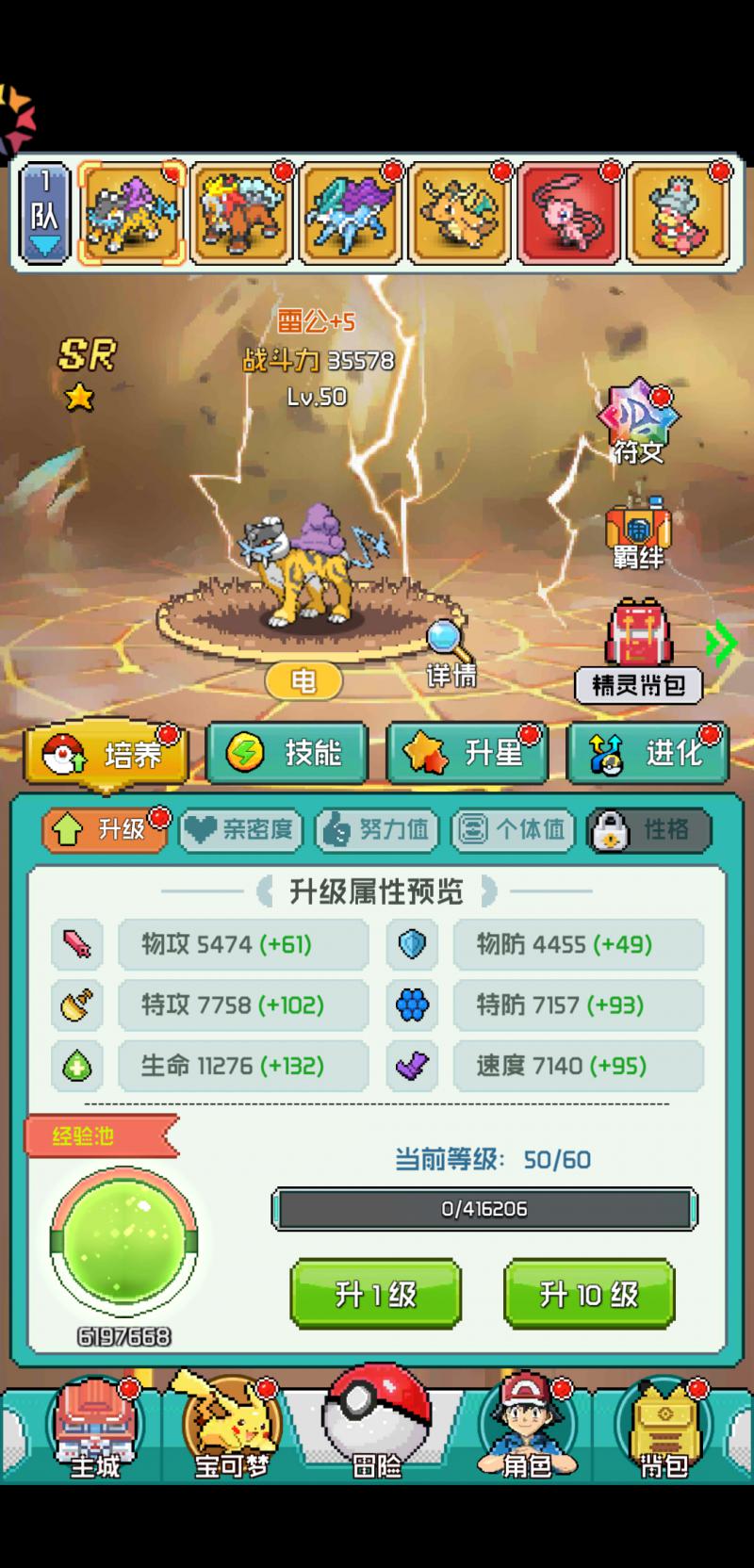This screenshot has width=754, height=1568.
Task: Open the 努力值 effort values sub-tab
Action: click(x=375, y=829)
